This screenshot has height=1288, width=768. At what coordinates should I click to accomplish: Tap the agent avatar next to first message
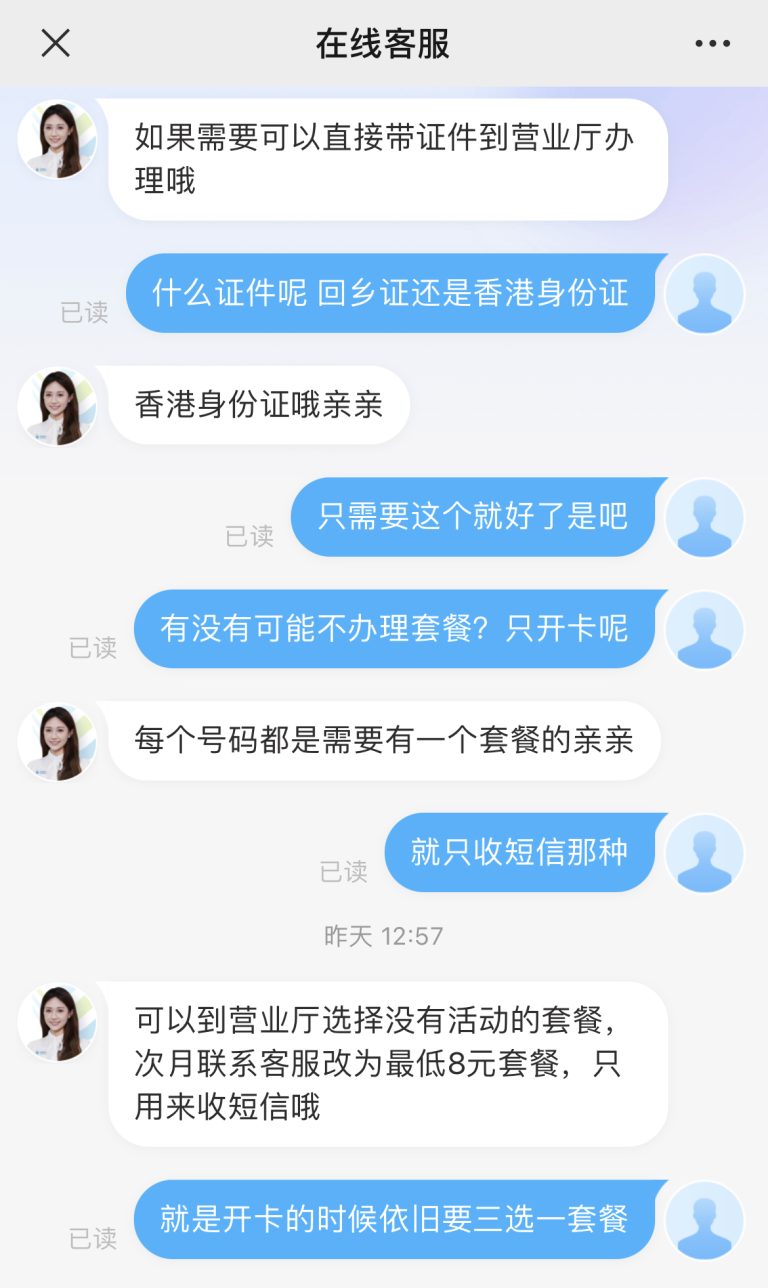point(57,140)
